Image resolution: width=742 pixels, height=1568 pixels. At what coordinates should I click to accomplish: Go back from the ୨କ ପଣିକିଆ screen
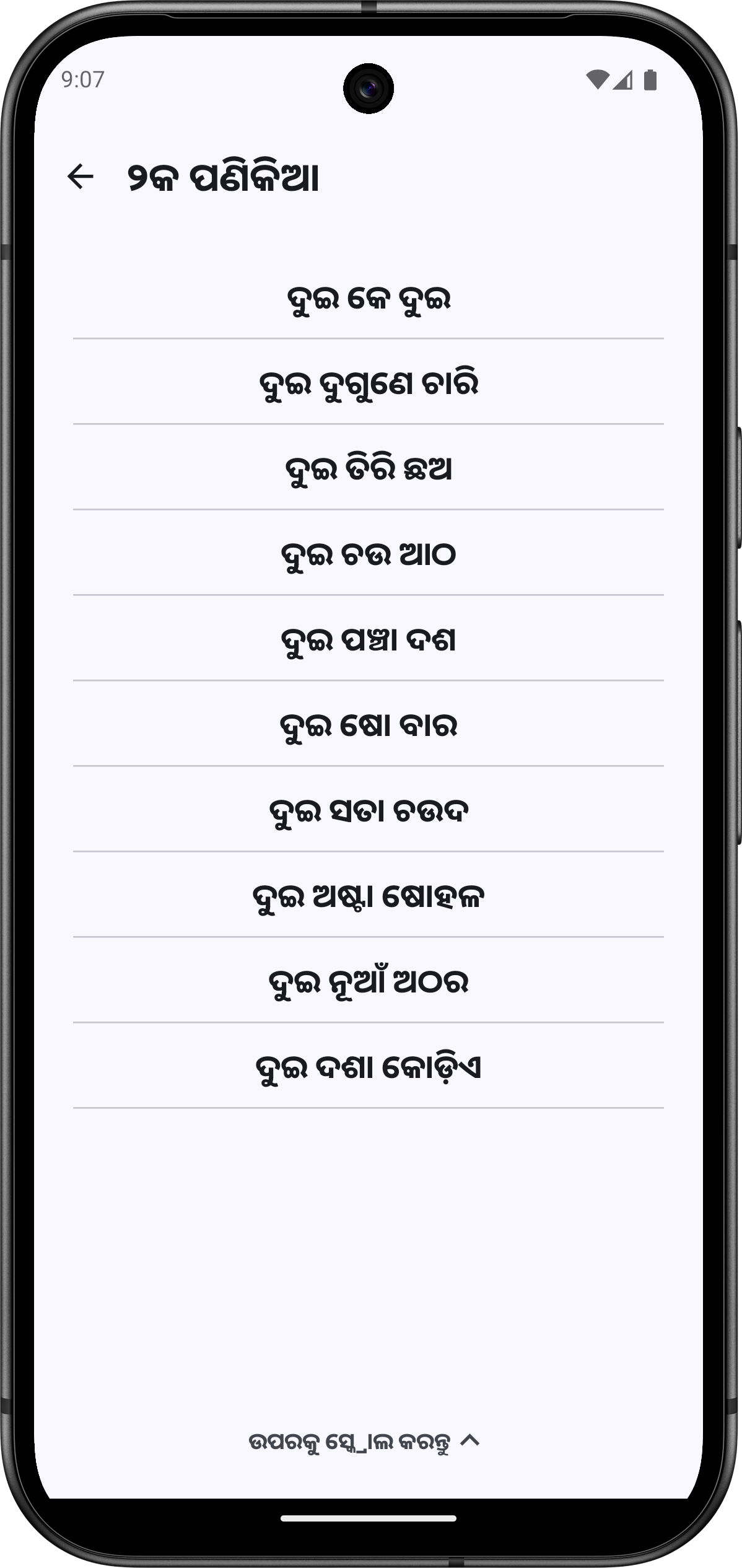point(80,177)
